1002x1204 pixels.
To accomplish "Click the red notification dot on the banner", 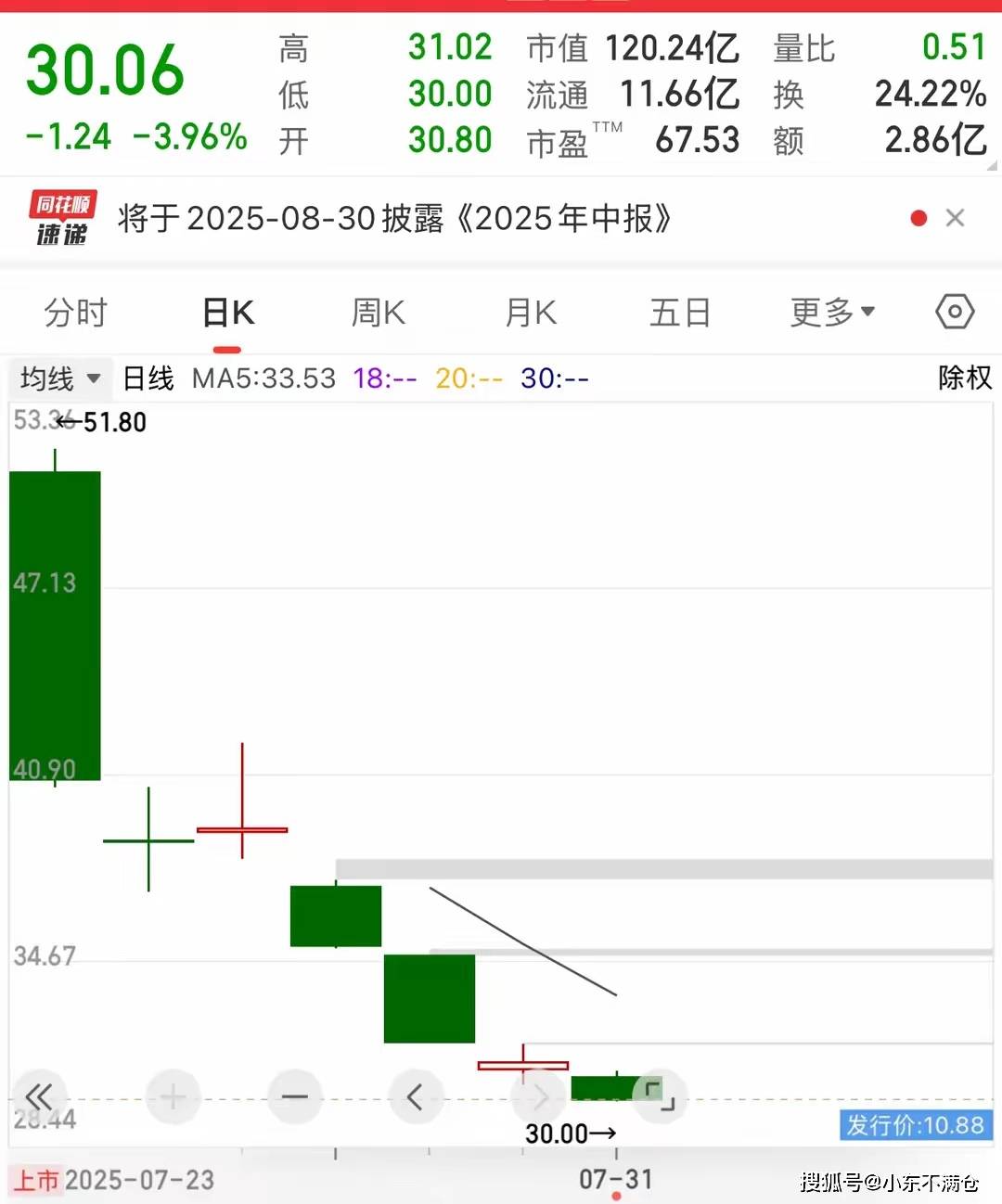I will [918, 217].
